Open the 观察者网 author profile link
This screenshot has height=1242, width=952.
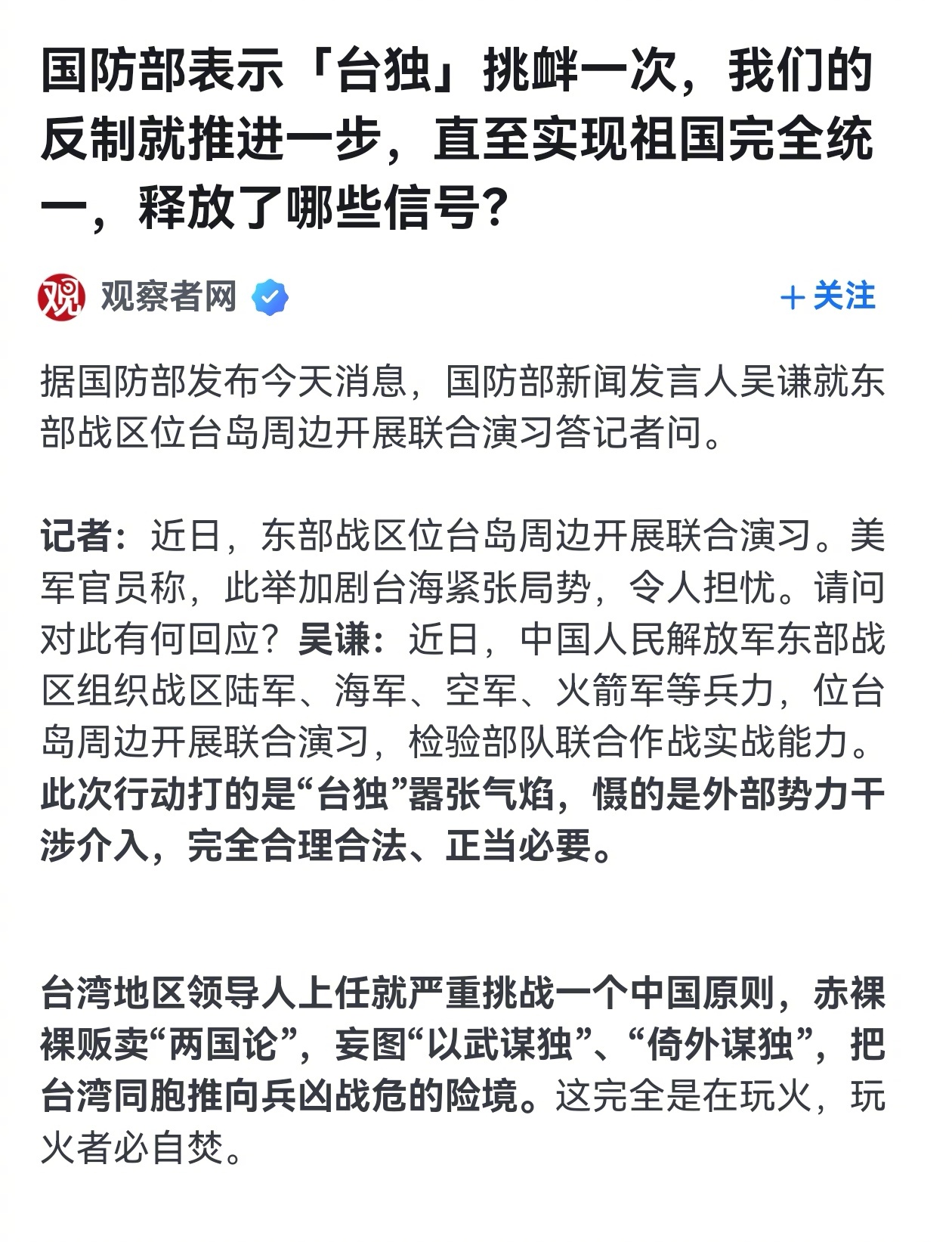167,298
